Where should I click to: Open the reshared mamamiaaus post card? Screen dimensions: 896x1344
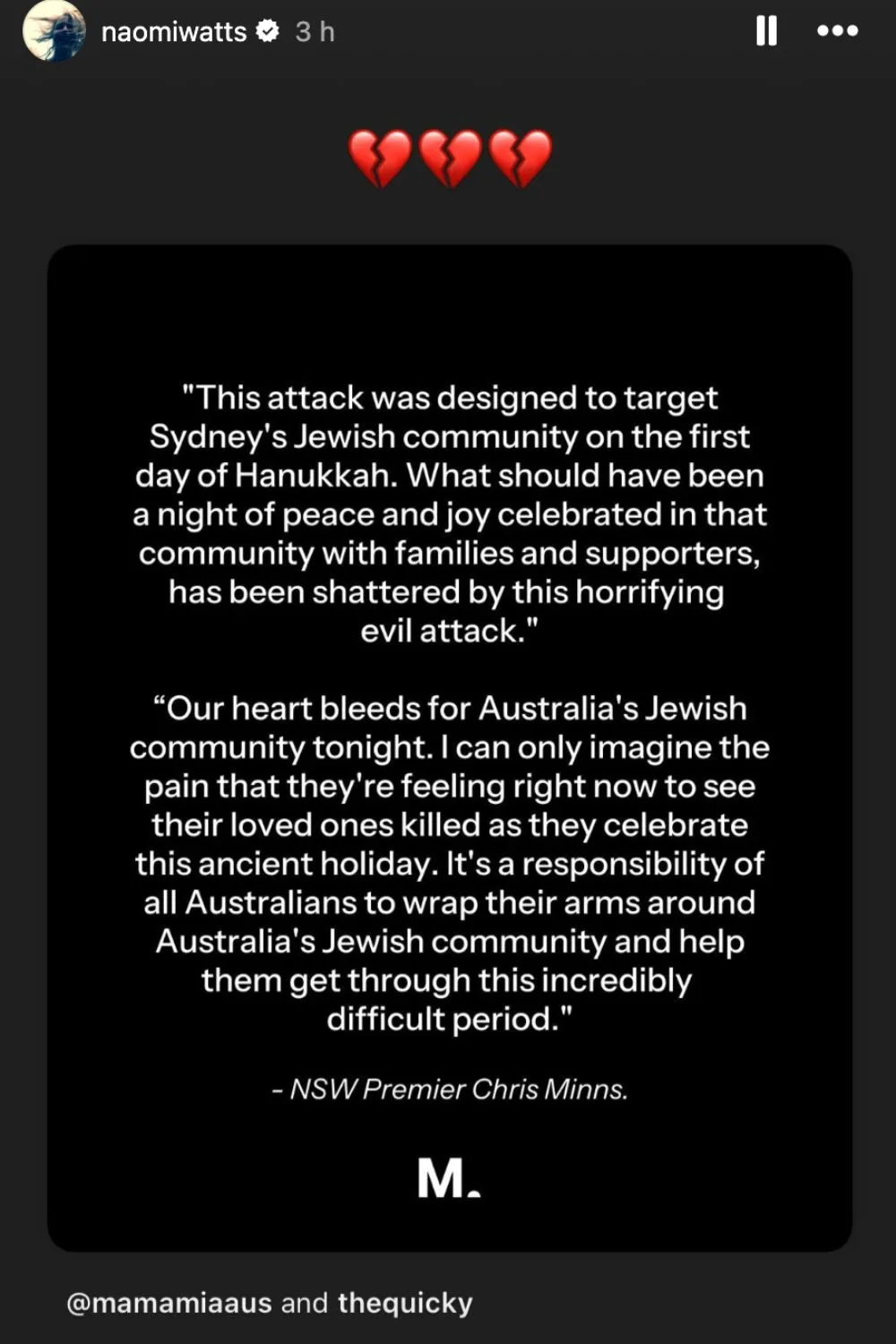(449, 747)
